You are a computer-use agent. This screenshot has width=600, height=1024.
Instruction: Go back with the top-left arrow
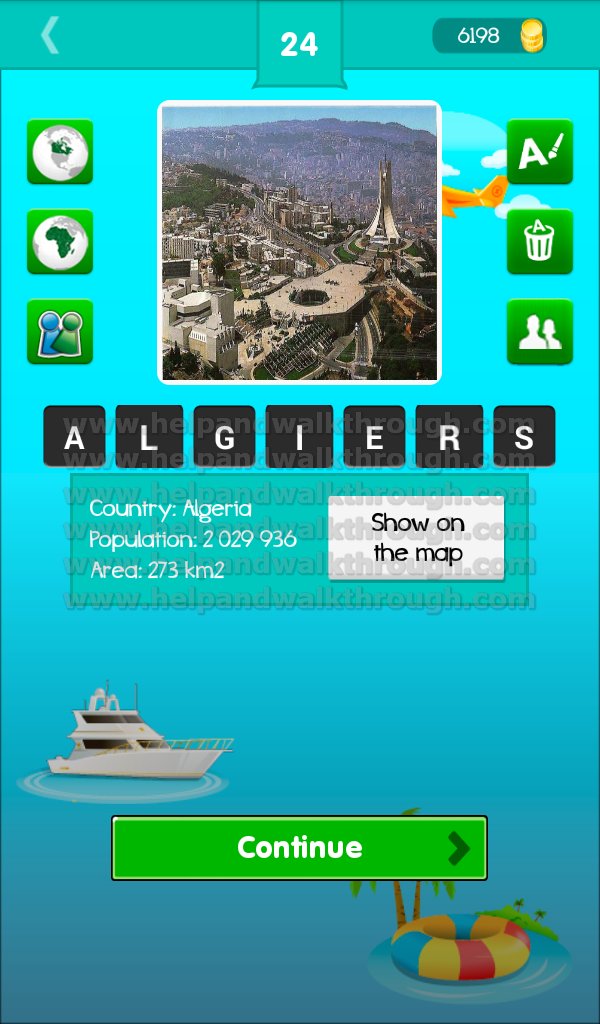click(49, 37)
